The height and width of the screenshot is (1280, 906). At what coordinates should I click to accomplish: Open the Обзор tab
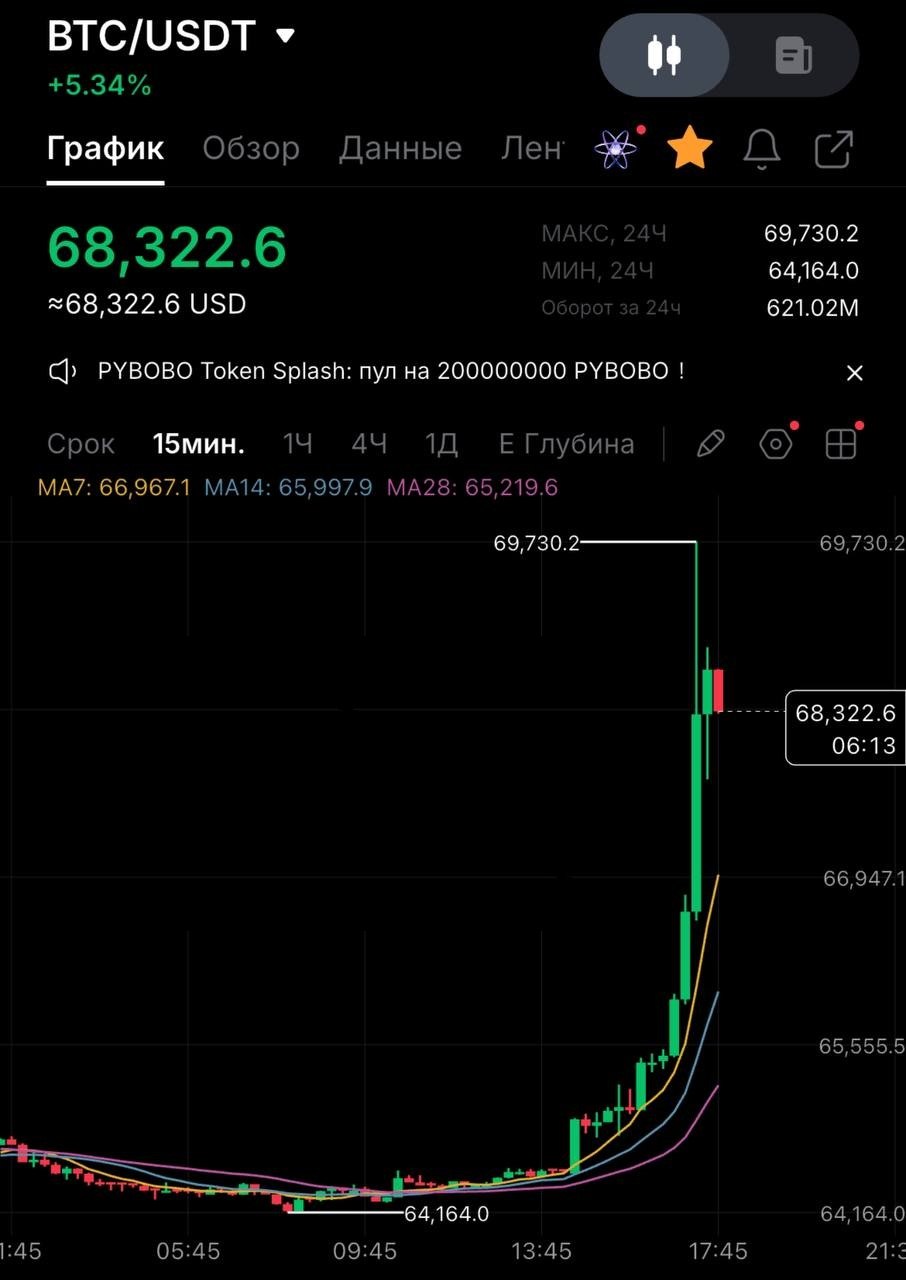coord(251,148)
